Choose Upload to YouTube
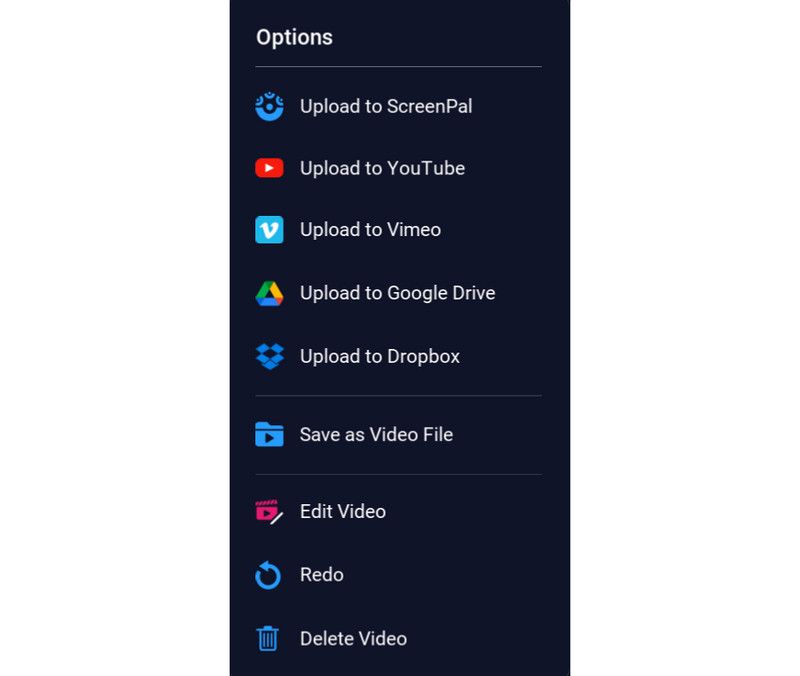Viewport: 800px width, 676px height. [x=382, y=168]
